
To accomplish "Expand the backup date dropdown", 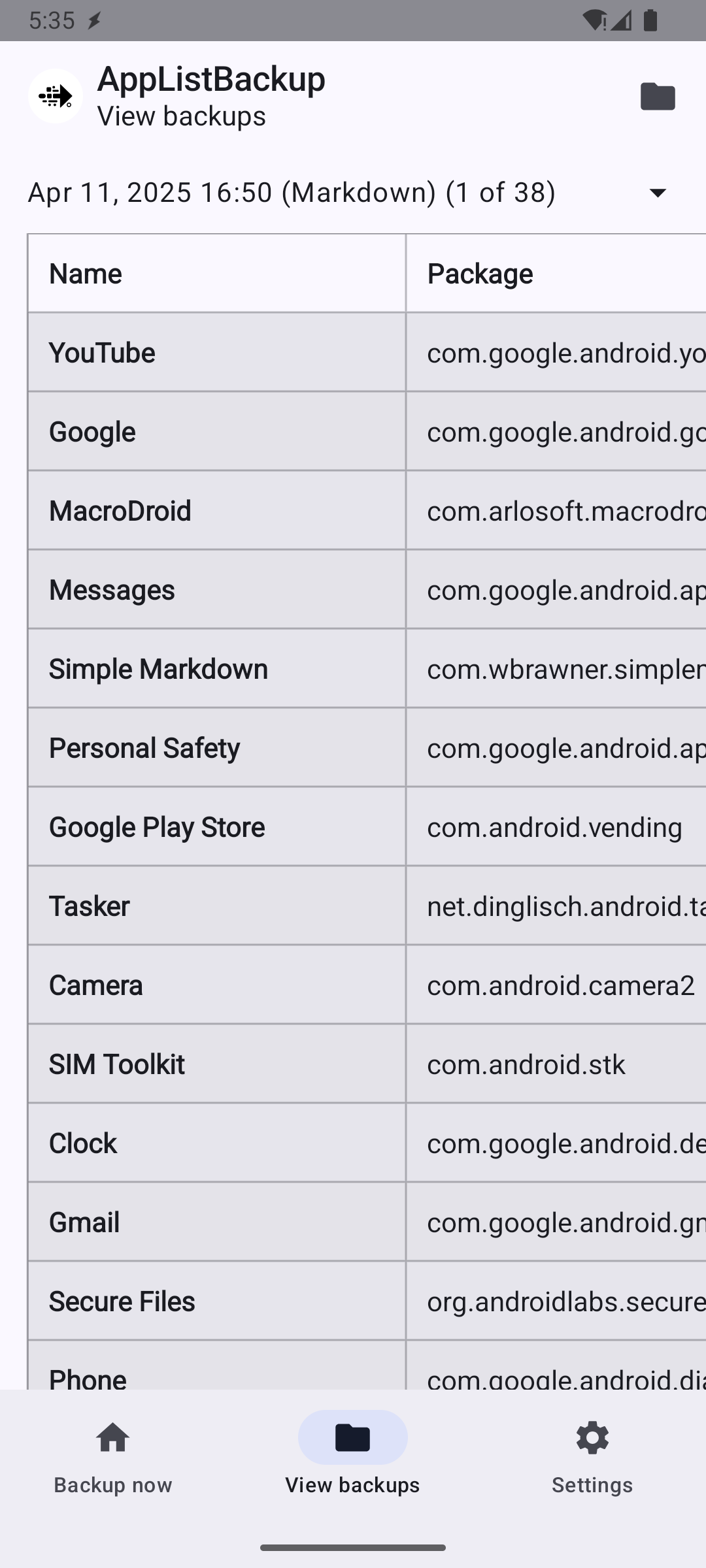I will coord(657,193).
